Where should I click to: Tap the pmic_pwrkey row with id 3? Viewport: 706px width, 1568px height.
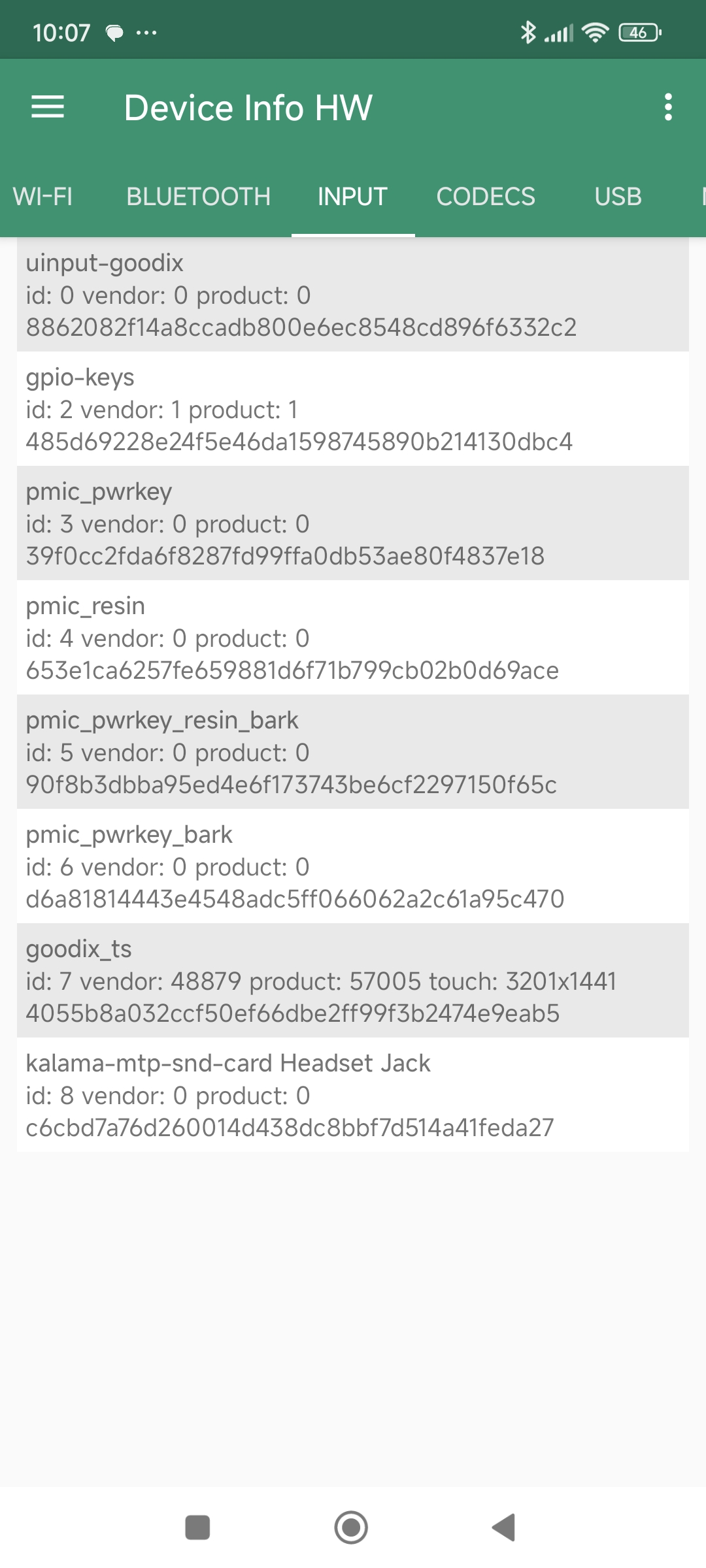point(353,523)
